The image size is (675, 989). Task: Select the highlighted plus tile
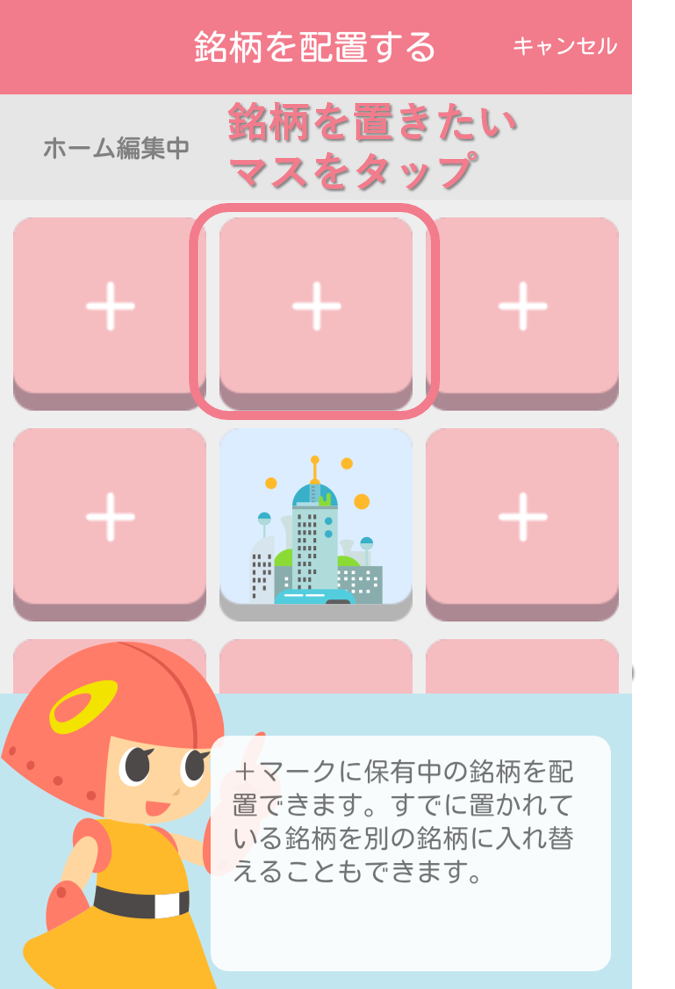(316, 306)
